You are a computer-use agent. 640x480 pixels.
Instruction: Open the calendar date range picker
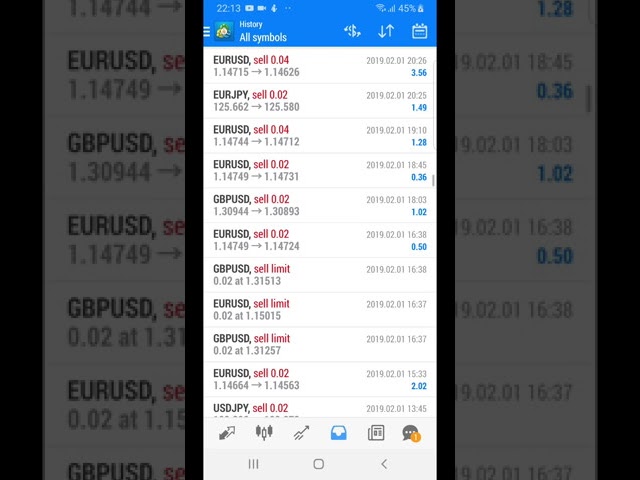coord(419,31)
